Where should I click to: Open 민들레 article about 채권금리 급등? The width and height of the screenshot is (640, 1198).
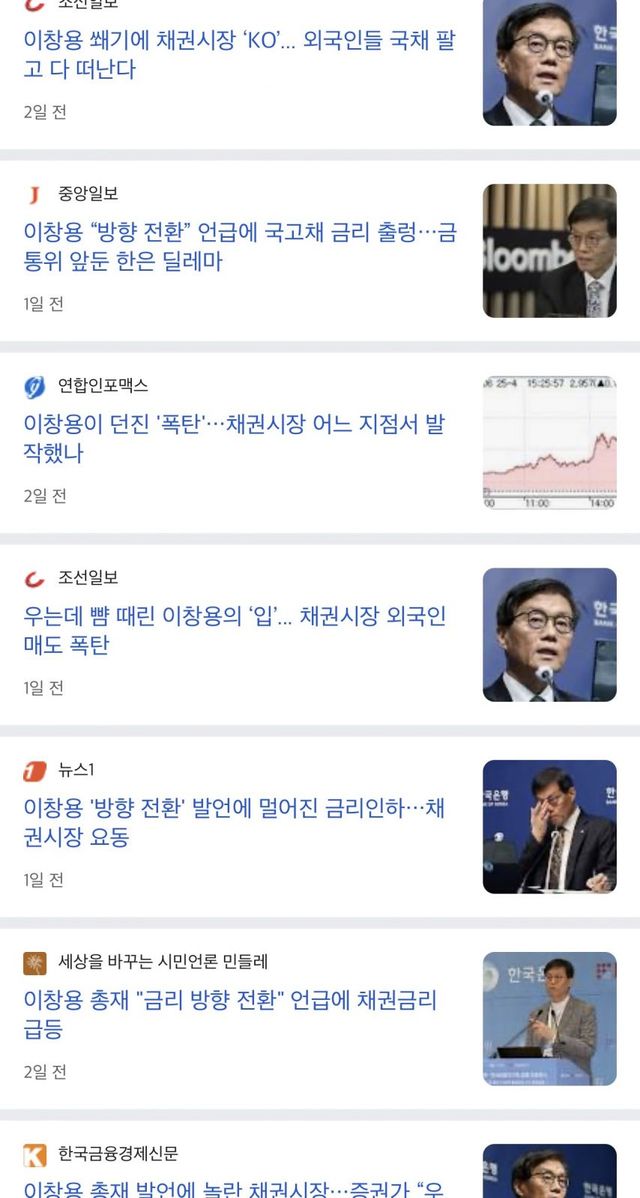230,1014
